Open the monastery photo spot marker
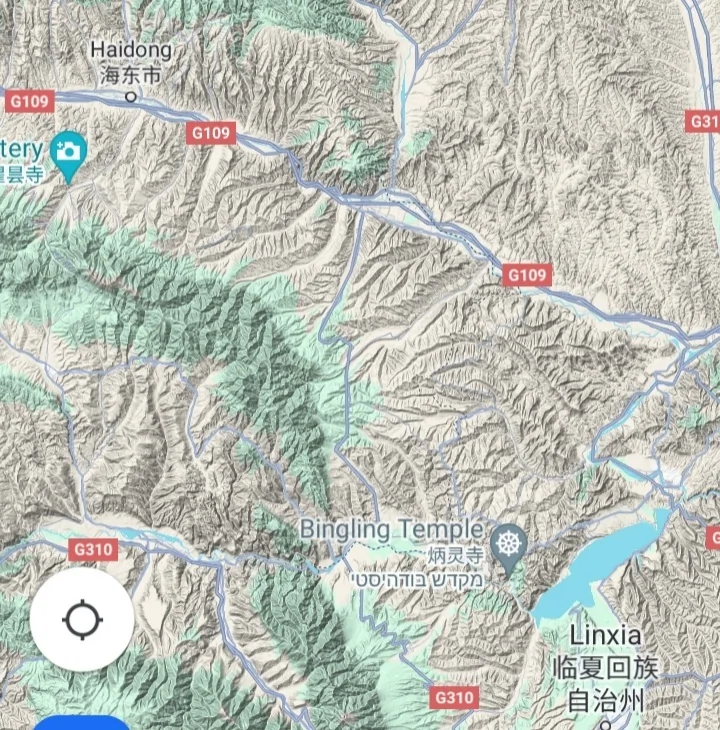 pos(68,153)
